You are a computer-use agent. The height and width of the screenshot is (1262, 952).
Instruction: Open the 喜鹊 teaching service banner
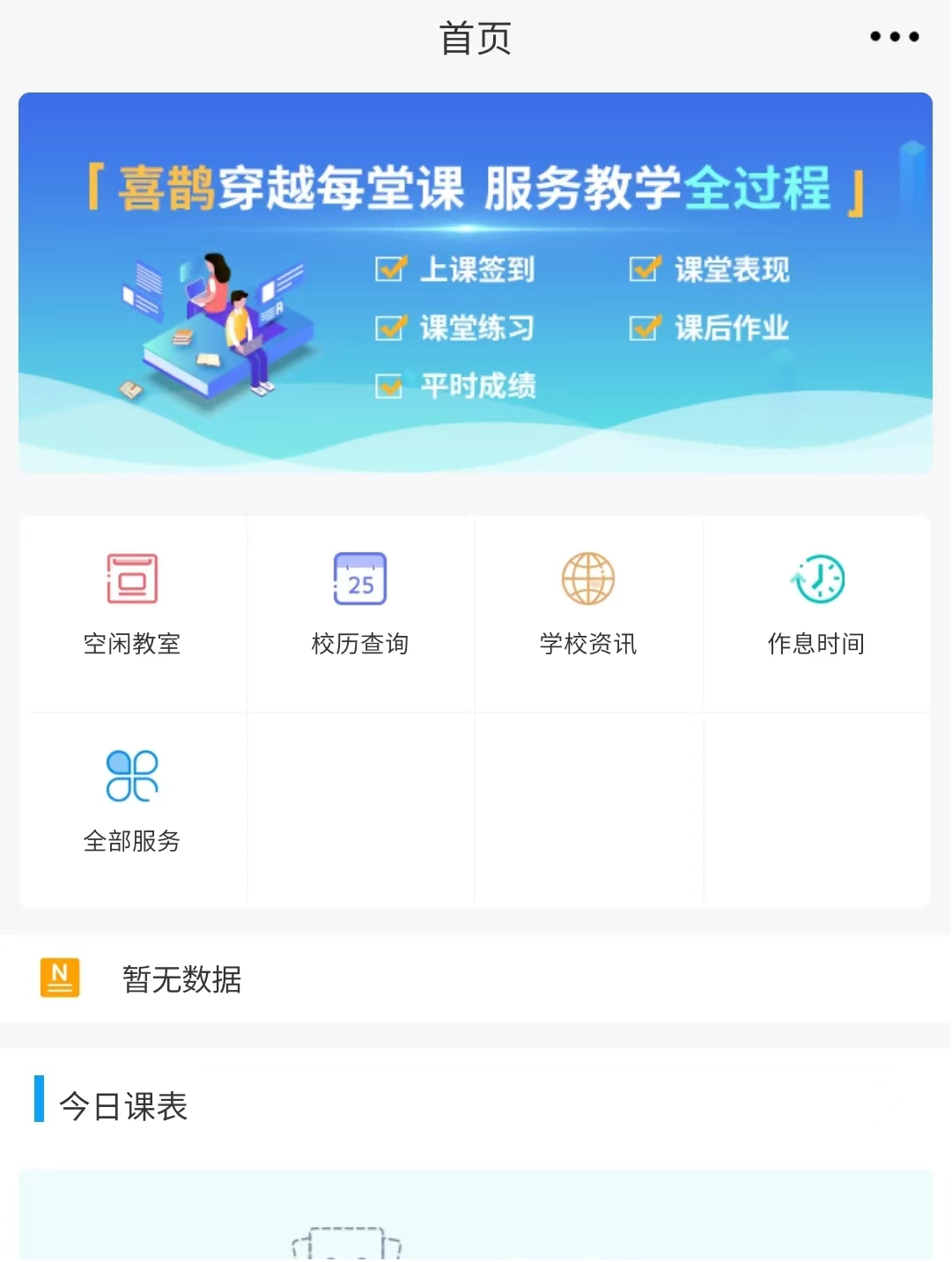476,282
